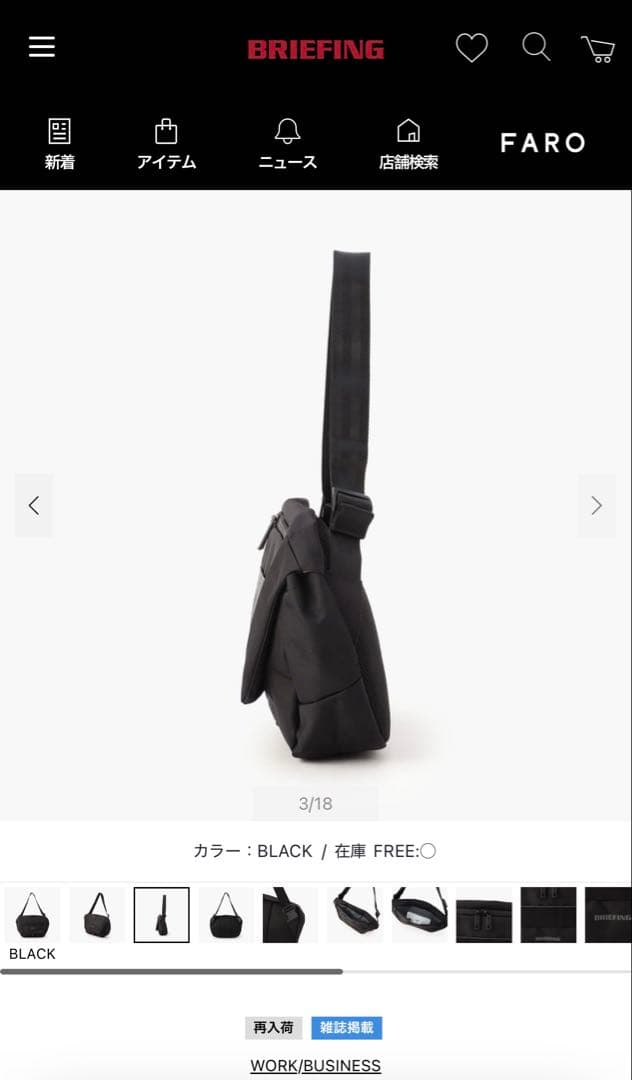Select the last thumbnail with BRIEFING logo
632x1080 pixels.
[x=608, y=915]
